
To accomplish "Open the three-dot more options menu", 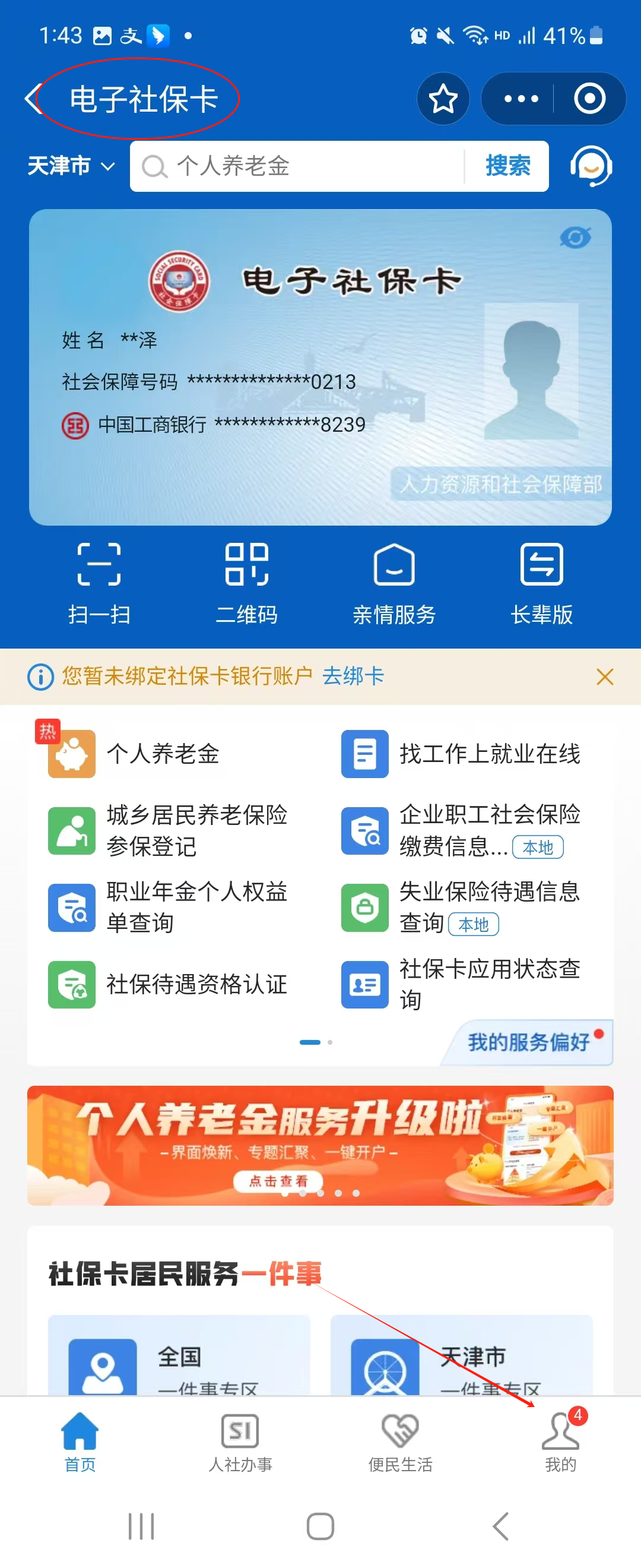I will tap(521, 99).
